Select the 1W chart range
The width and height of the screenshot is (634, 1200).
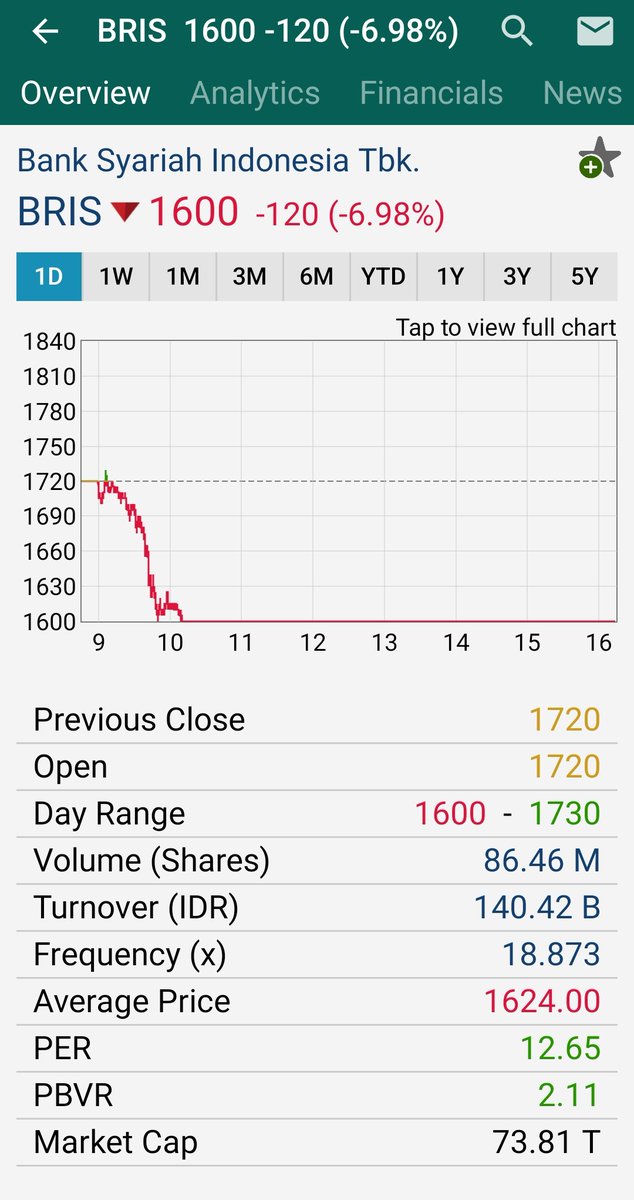point(116,276)
